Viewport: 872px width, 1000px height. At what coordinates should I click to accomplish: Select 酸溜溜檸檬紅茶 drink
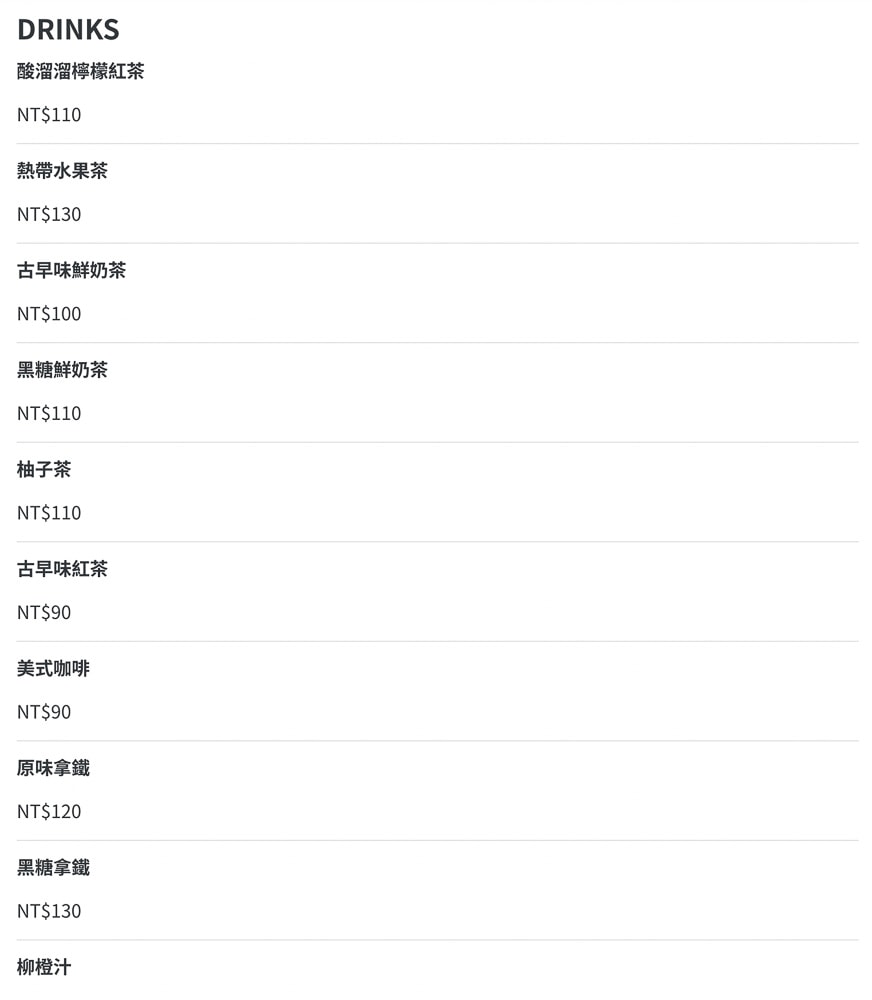tap(81, 72)
